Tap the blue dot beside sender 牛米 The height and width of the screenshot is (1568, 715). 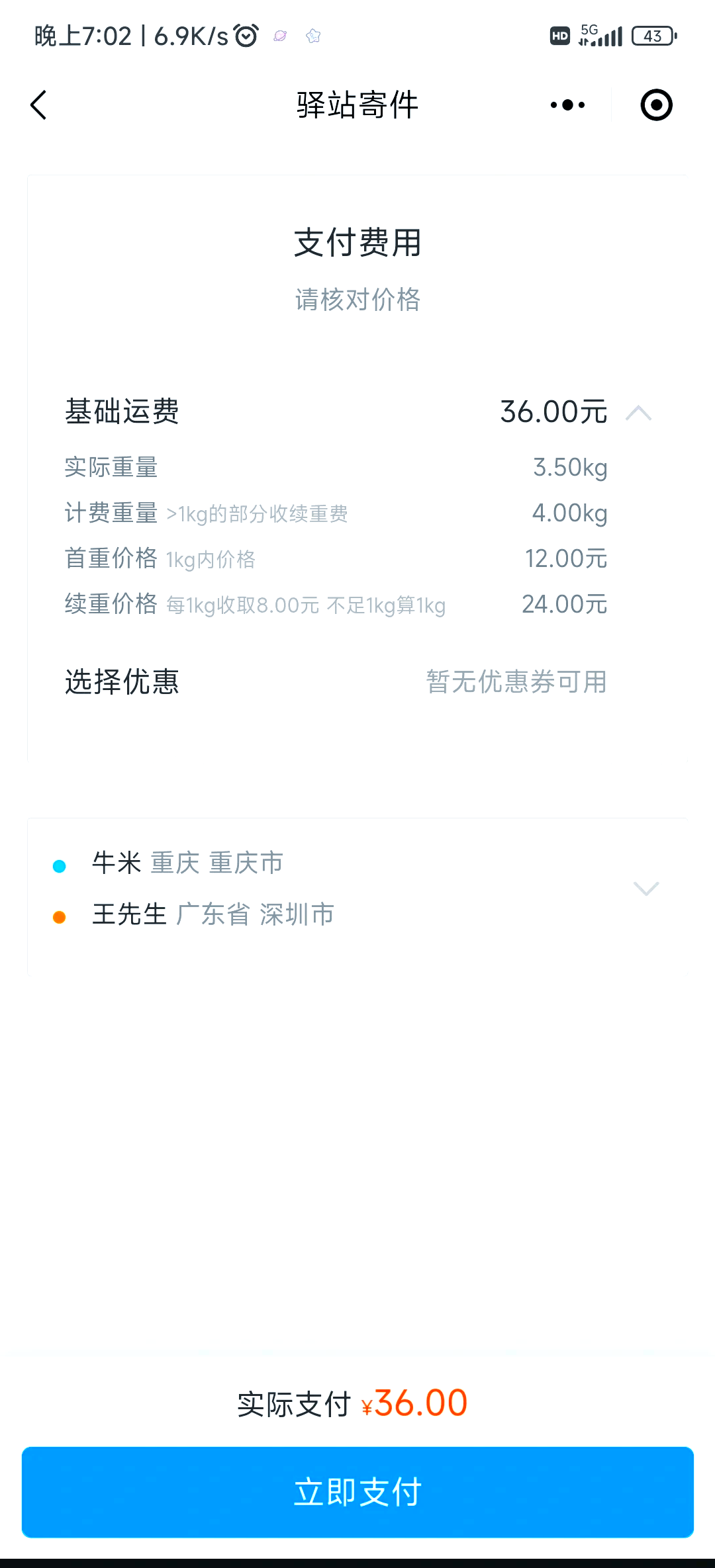click(61, 862)
